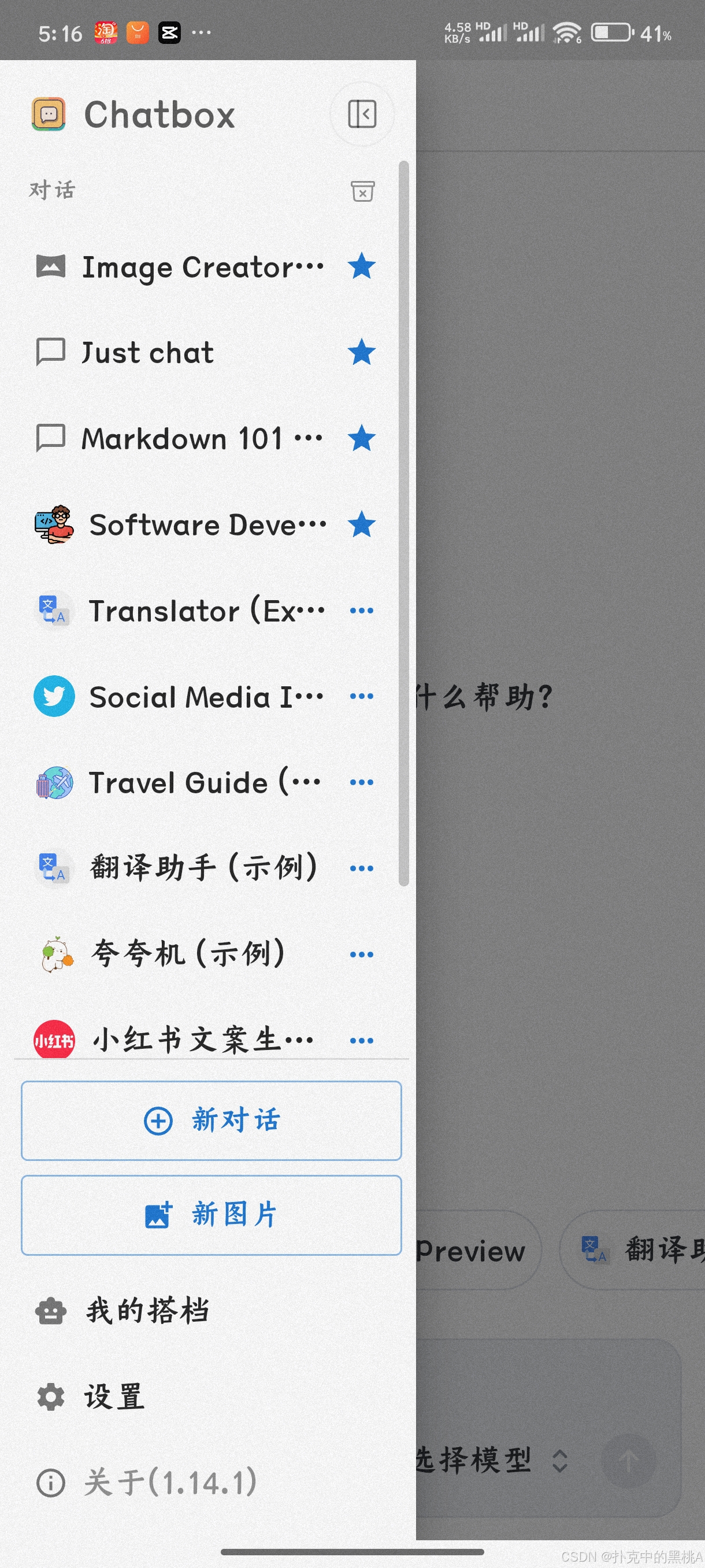Viewport: 705px width, 1568px height.
Task: Open more options for Travel Guide
Action: [362, 782]
